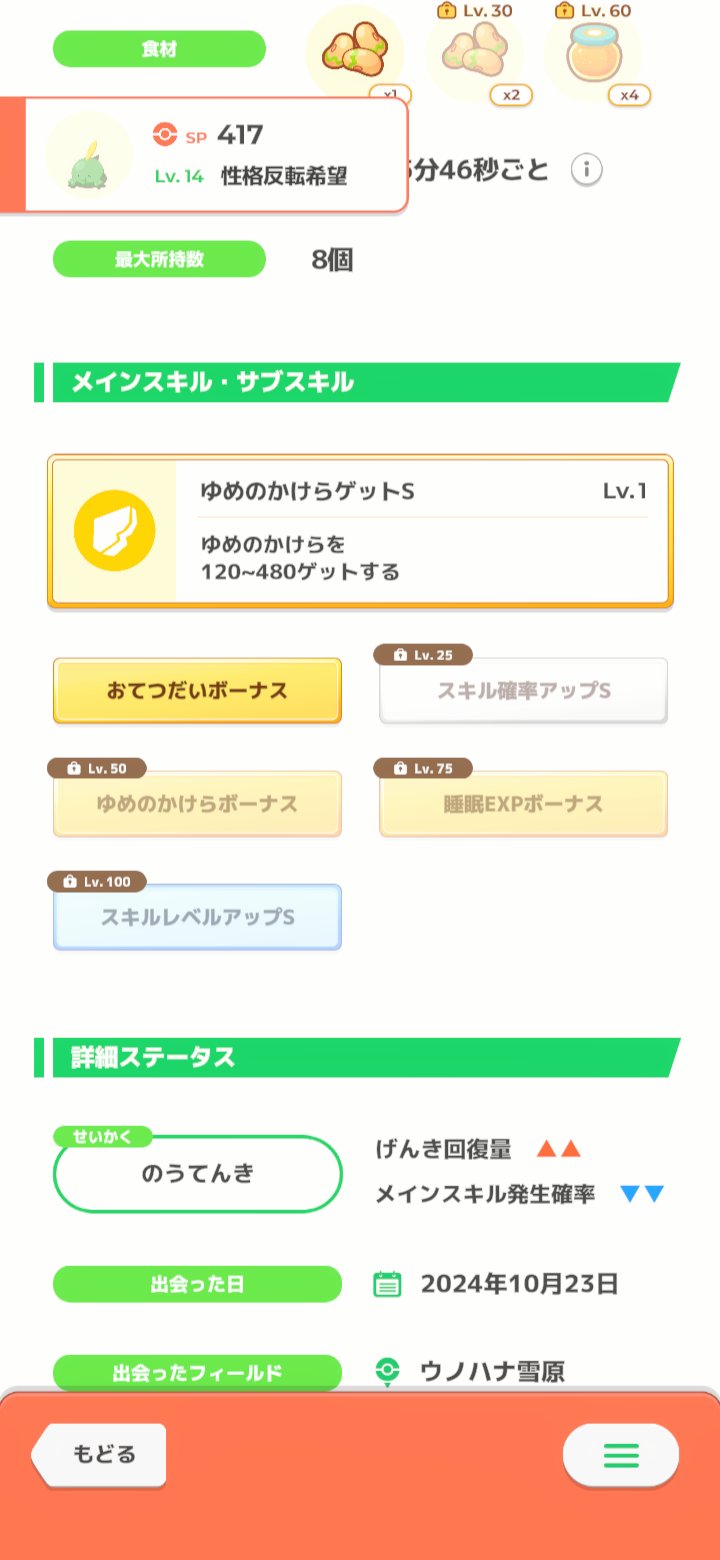720x1560 pixels.
Task: View the locked スキル確率アップS sub skill
Action: pos(523,691)
